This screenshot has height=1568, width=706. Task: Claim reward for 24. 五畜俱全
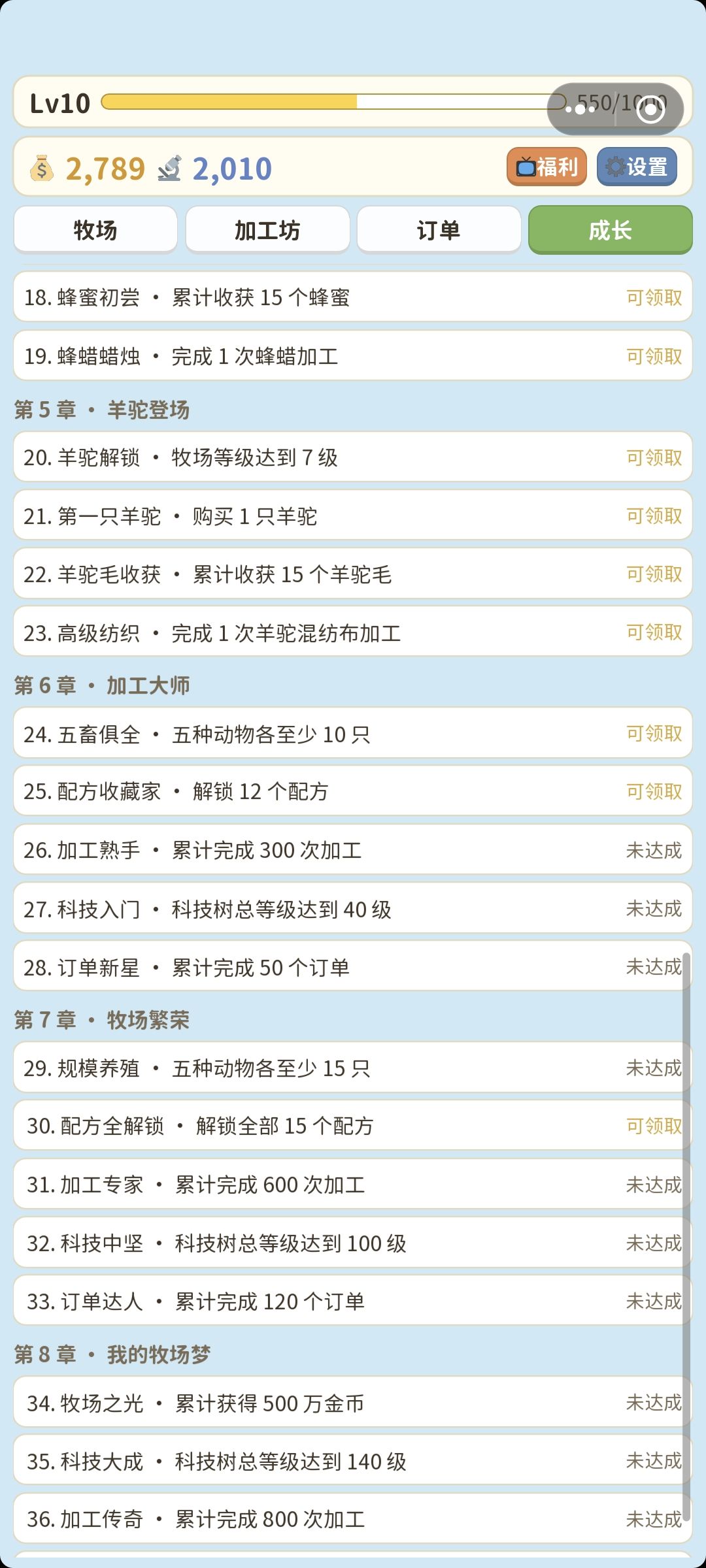(654, 733)
